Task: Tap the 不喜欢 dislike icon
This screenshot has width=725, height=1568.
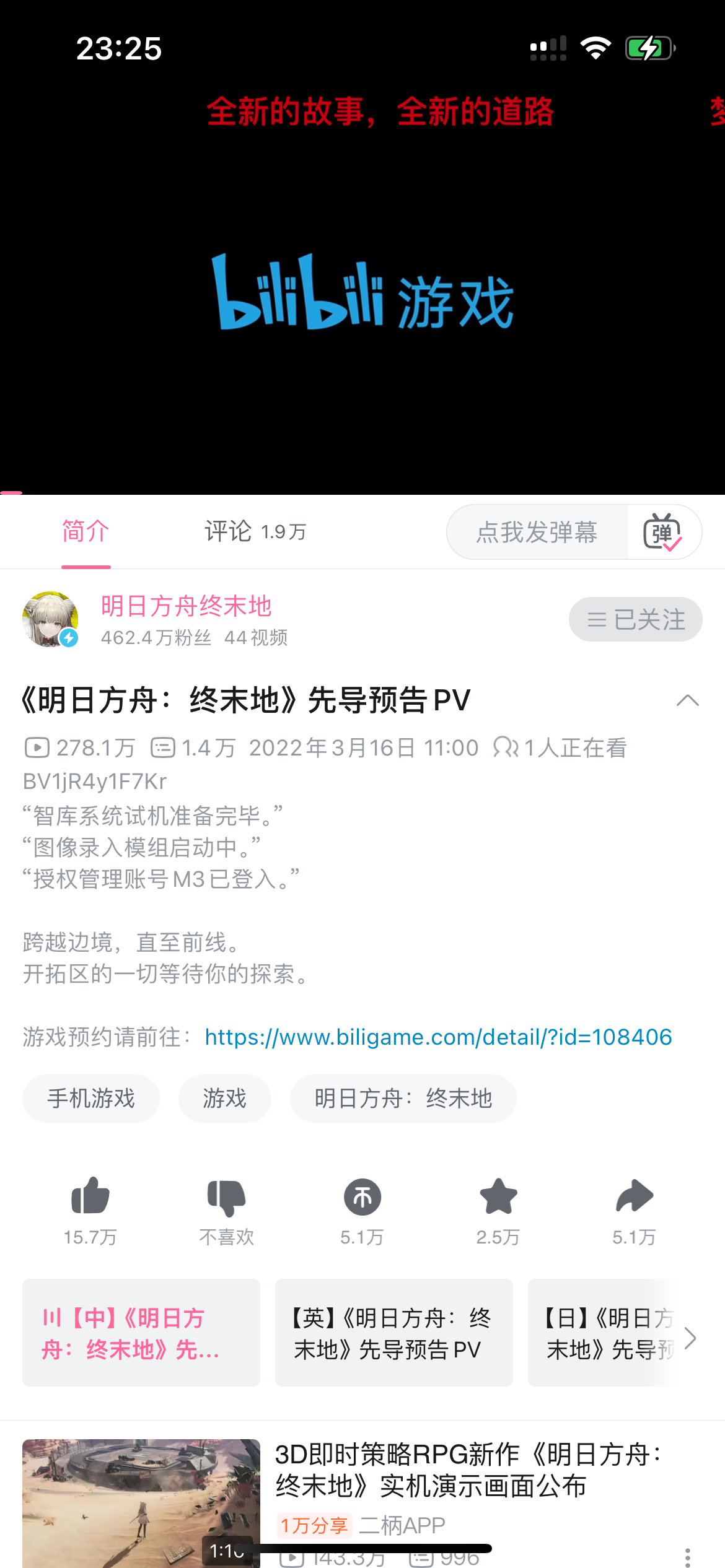Action: 226,1196
